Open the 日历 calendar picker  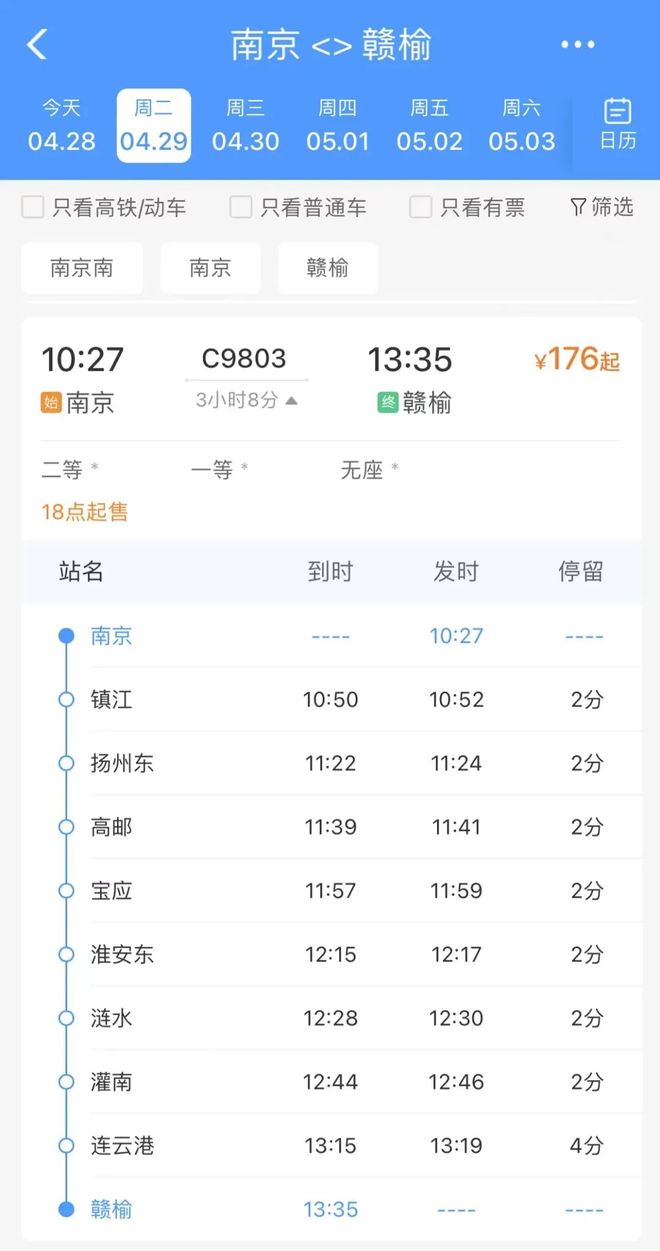click(618, 126)
